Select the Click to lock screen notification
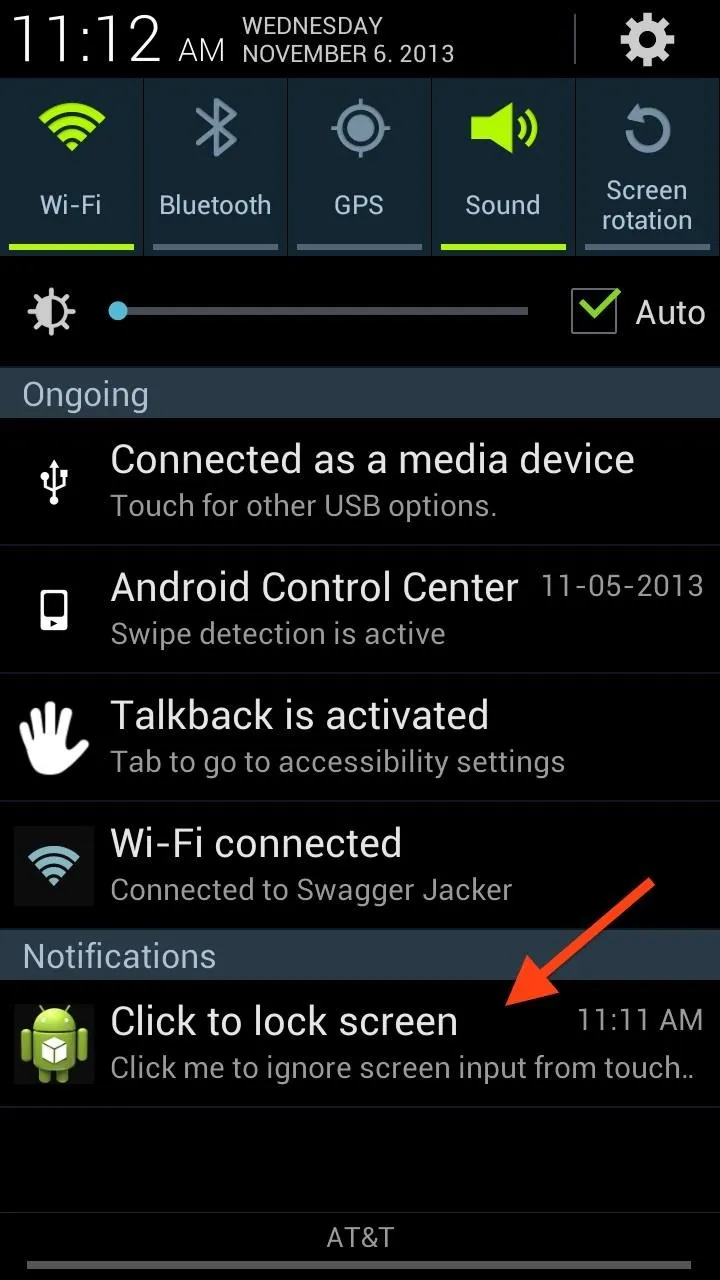The image size is (720, 1280). tap(360, 1043)
